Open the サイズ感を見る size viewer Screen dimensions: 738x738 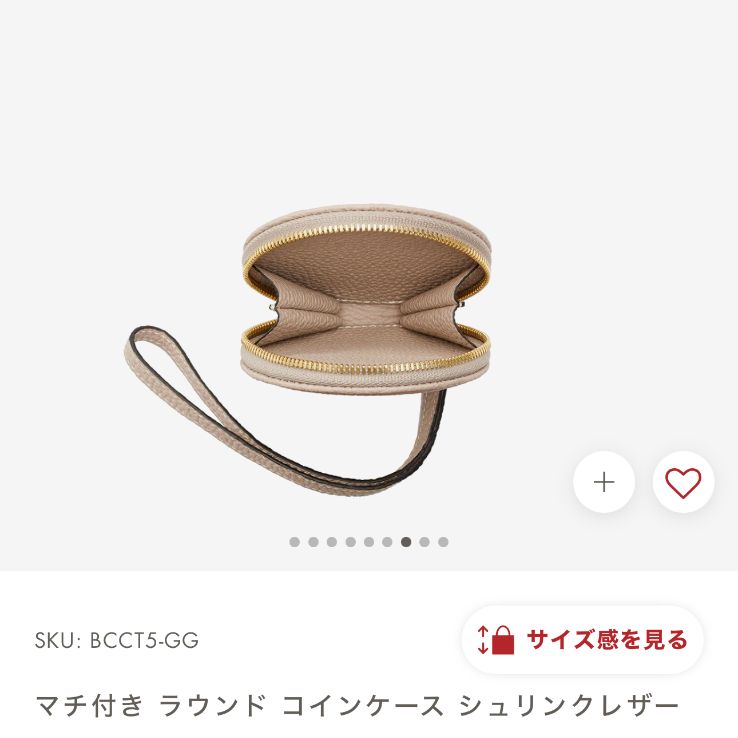pos(583,640)
